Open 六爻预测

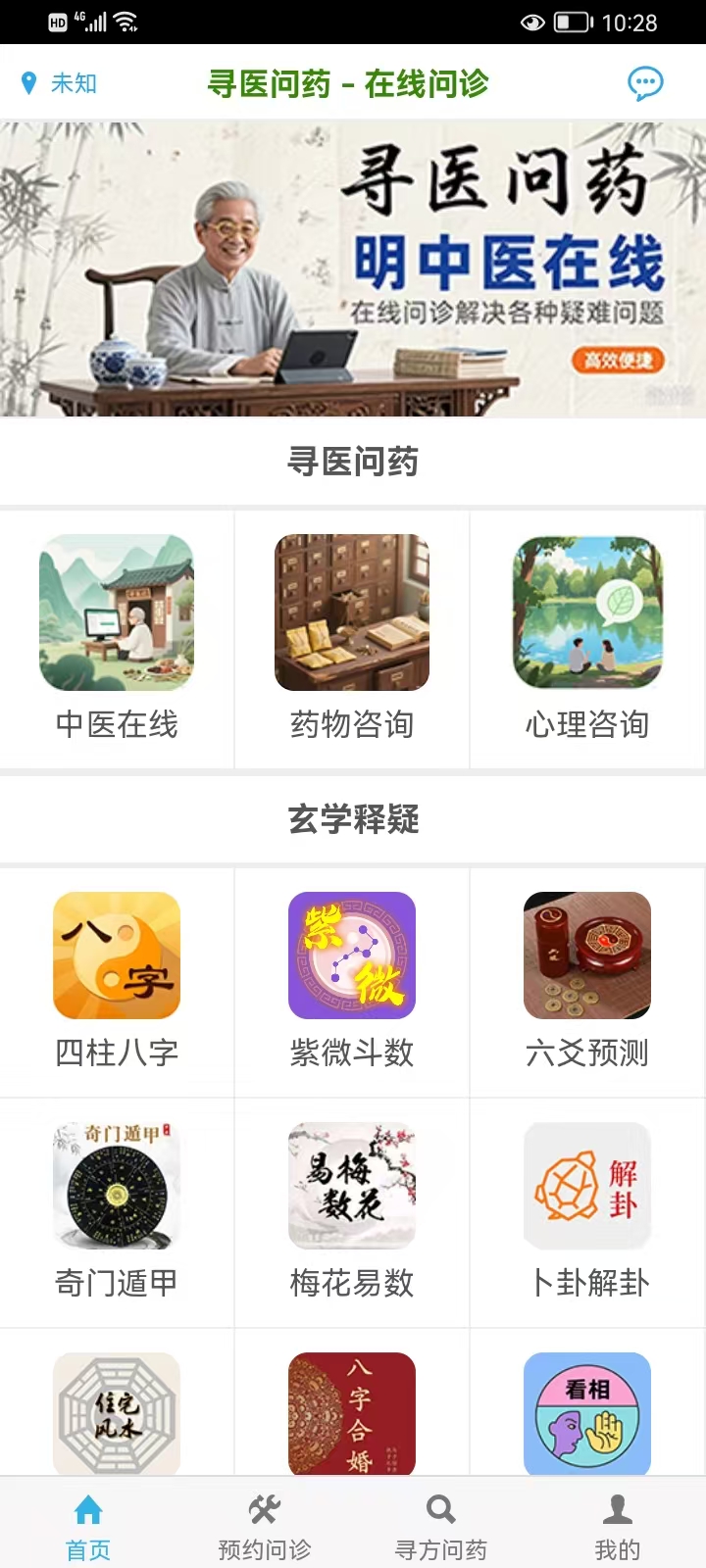coord(587,980)
